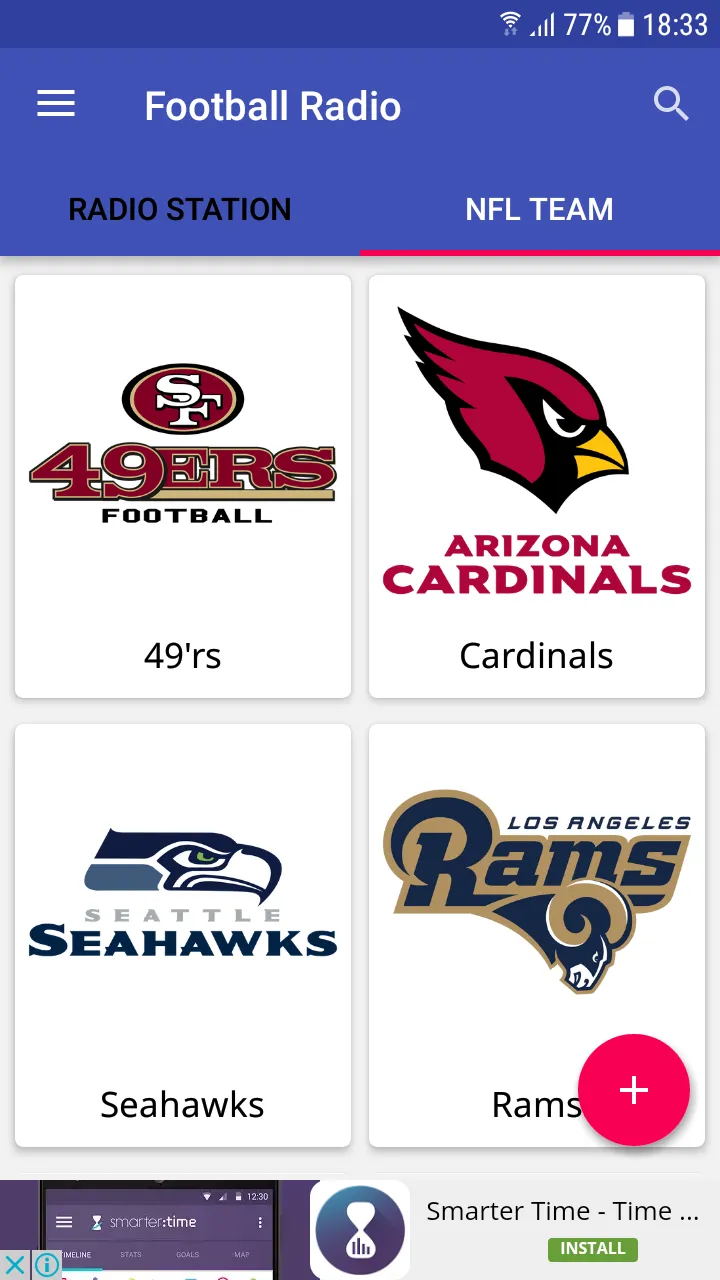Open the Seahawks team card

coord(183,935)
